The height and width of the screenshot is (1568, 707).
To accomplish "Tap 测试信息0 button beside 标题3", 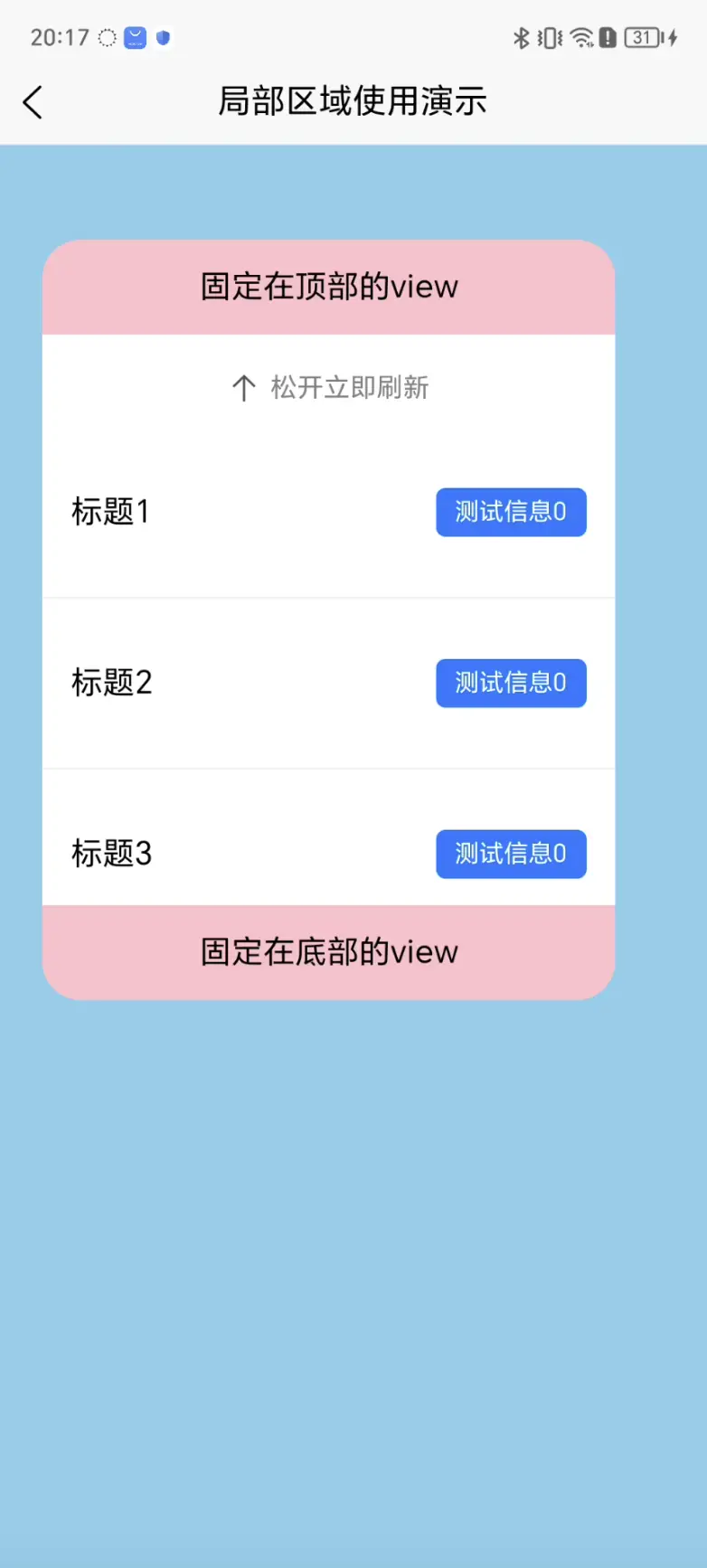I will (x=511, y=854).
